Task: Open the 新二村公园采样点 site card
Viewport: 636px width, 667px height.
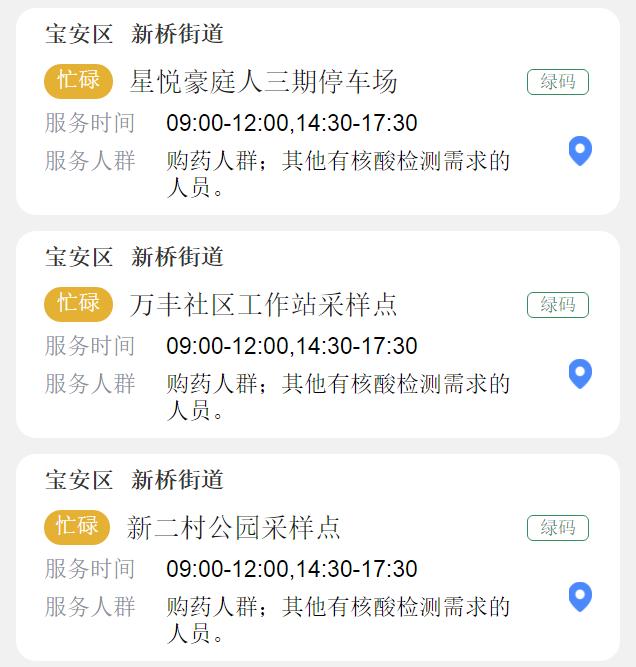Action: pos(235,527)
